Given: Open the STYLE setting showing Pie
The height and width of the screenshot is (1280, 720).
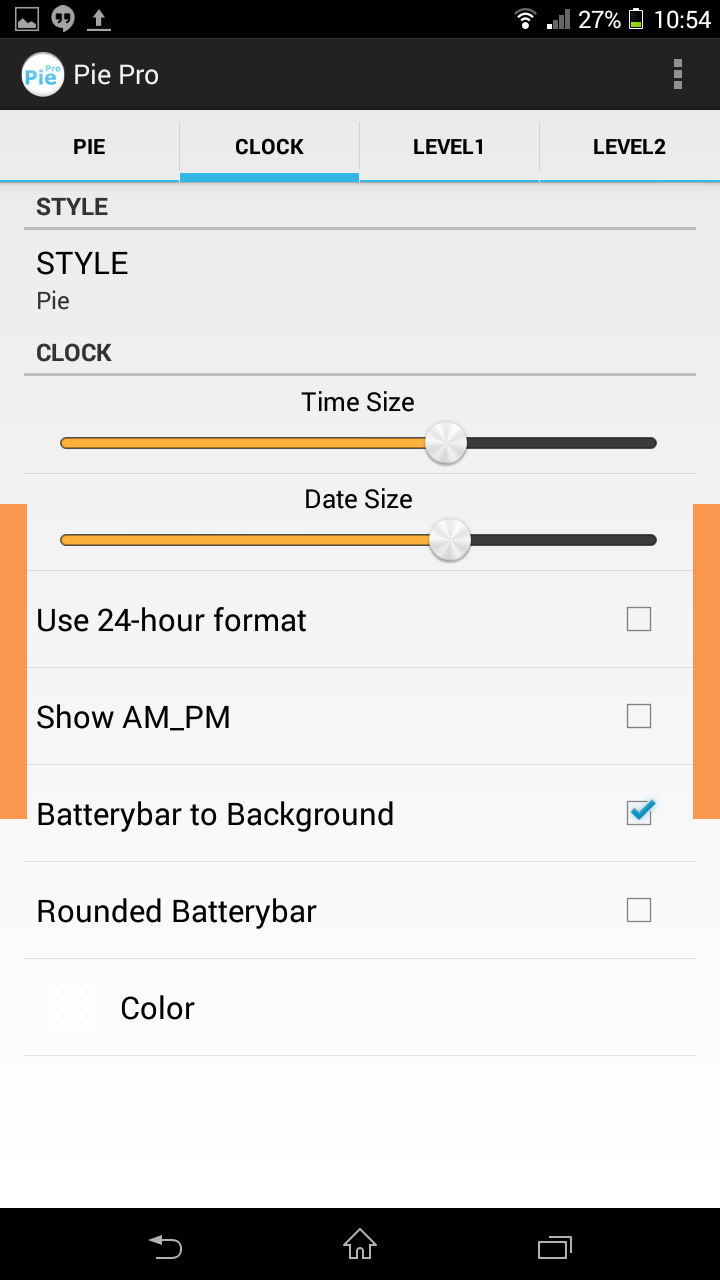Looking at the screenshot, I should point(360,279).
